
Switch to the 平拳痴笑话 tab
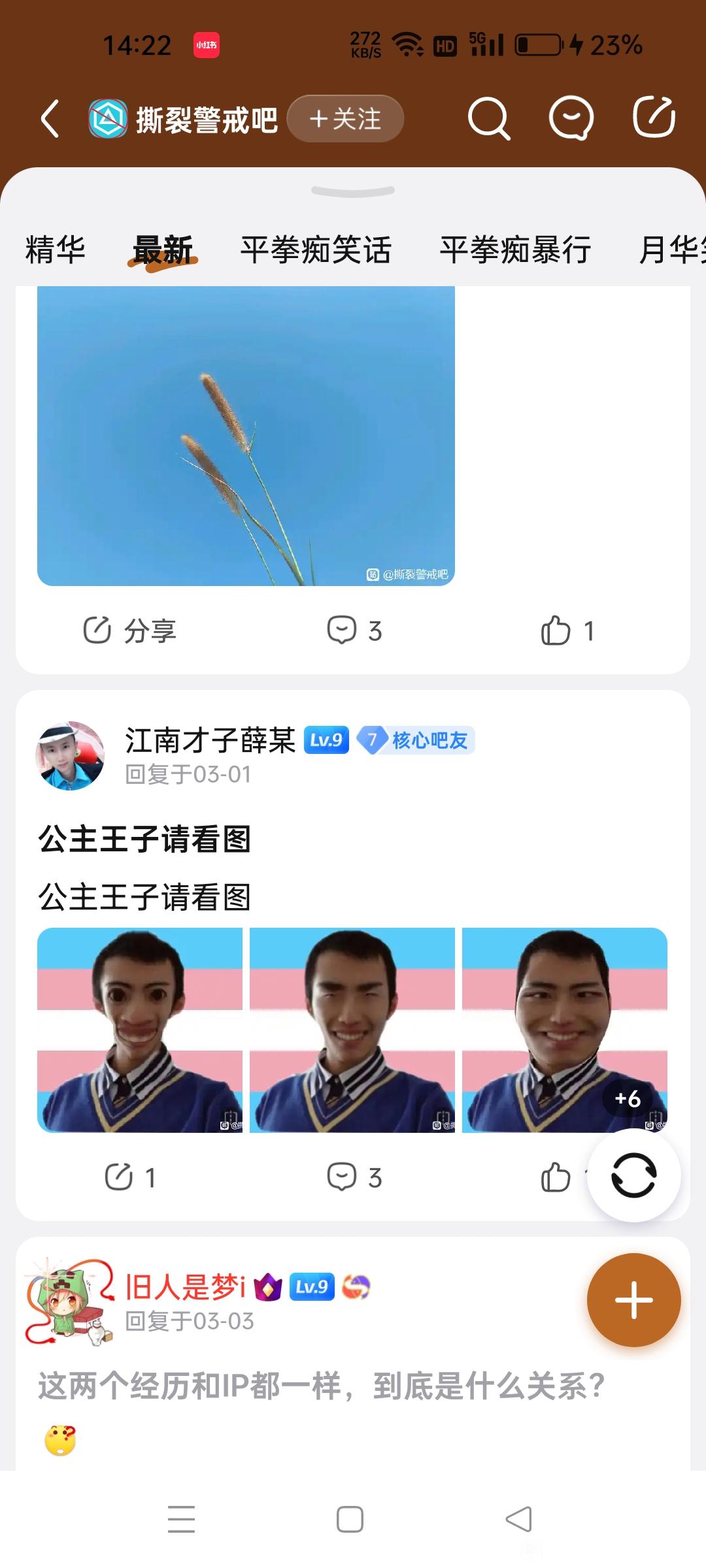tap(316, 250)
